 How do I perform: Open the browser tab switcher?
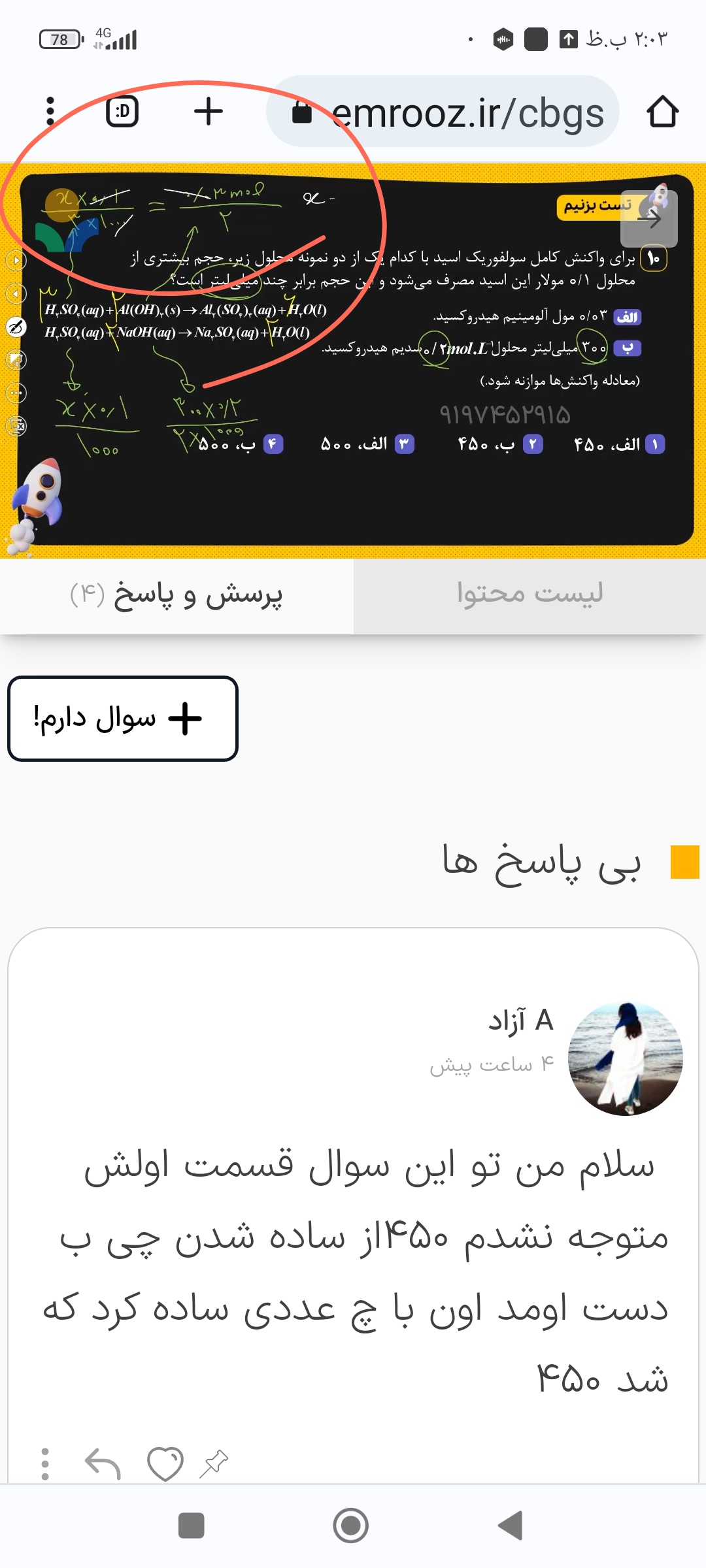[x=122, y=112]
